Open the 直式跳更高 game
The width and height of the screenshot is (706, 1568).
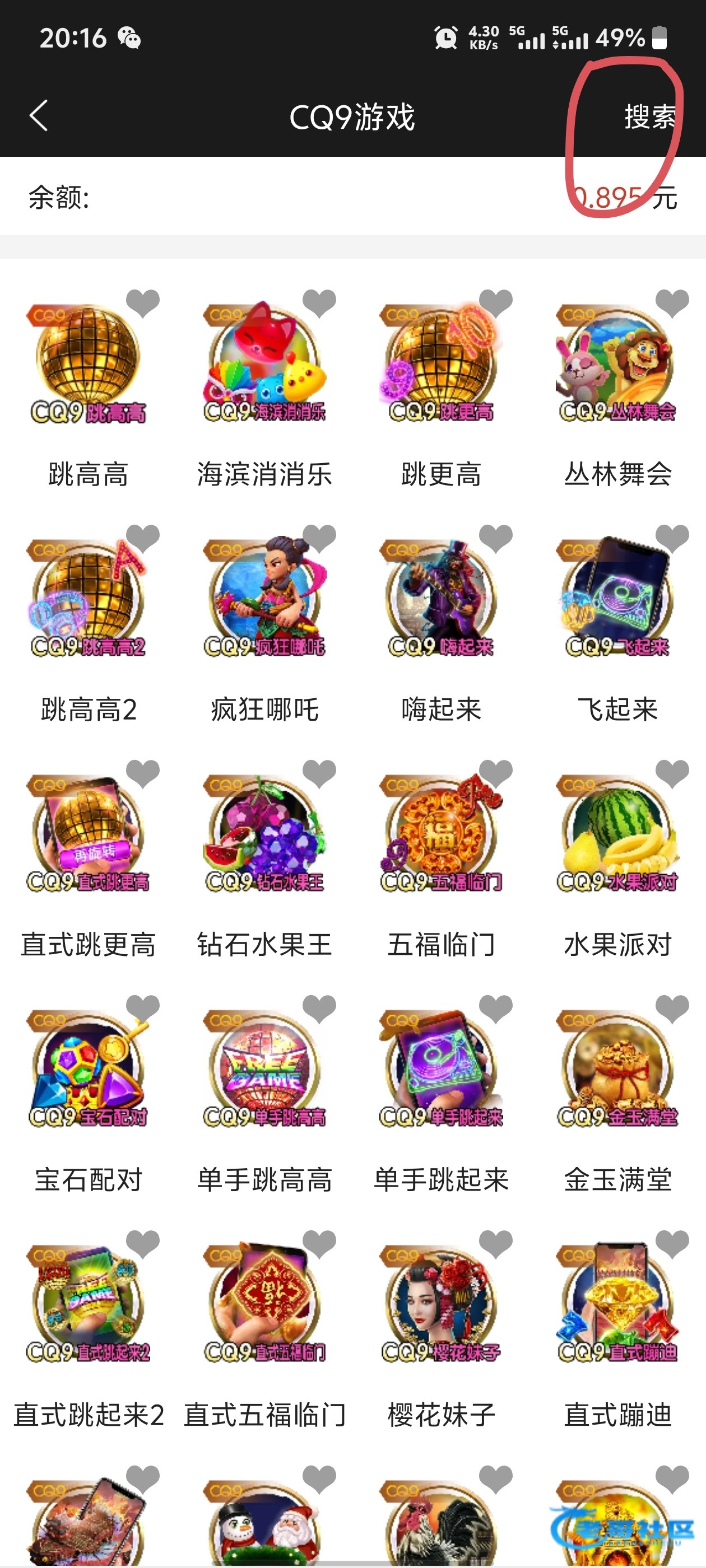pyautogui.click(x=89, y=835)
